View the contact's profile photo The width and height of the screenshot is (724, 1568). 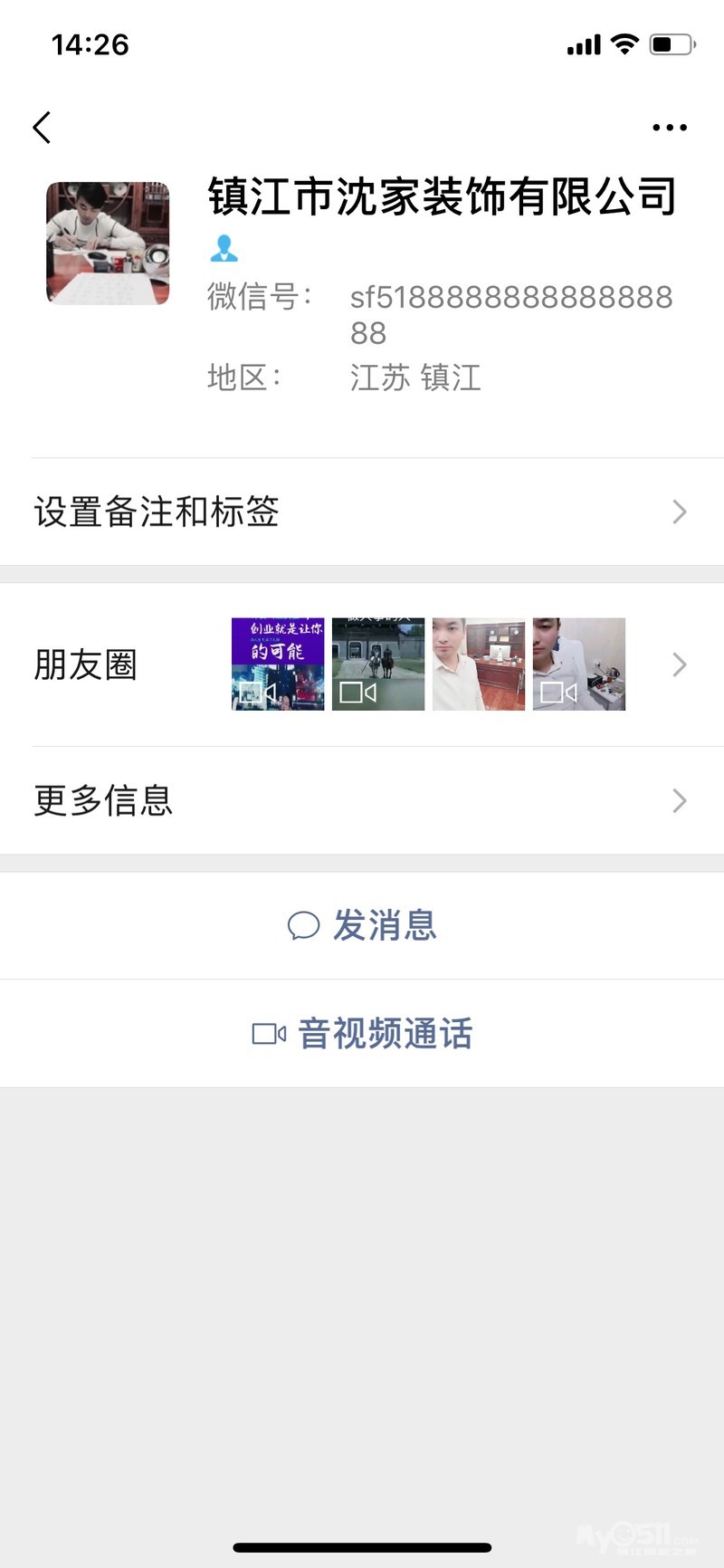pyautogui.click(x=108, y=243)
